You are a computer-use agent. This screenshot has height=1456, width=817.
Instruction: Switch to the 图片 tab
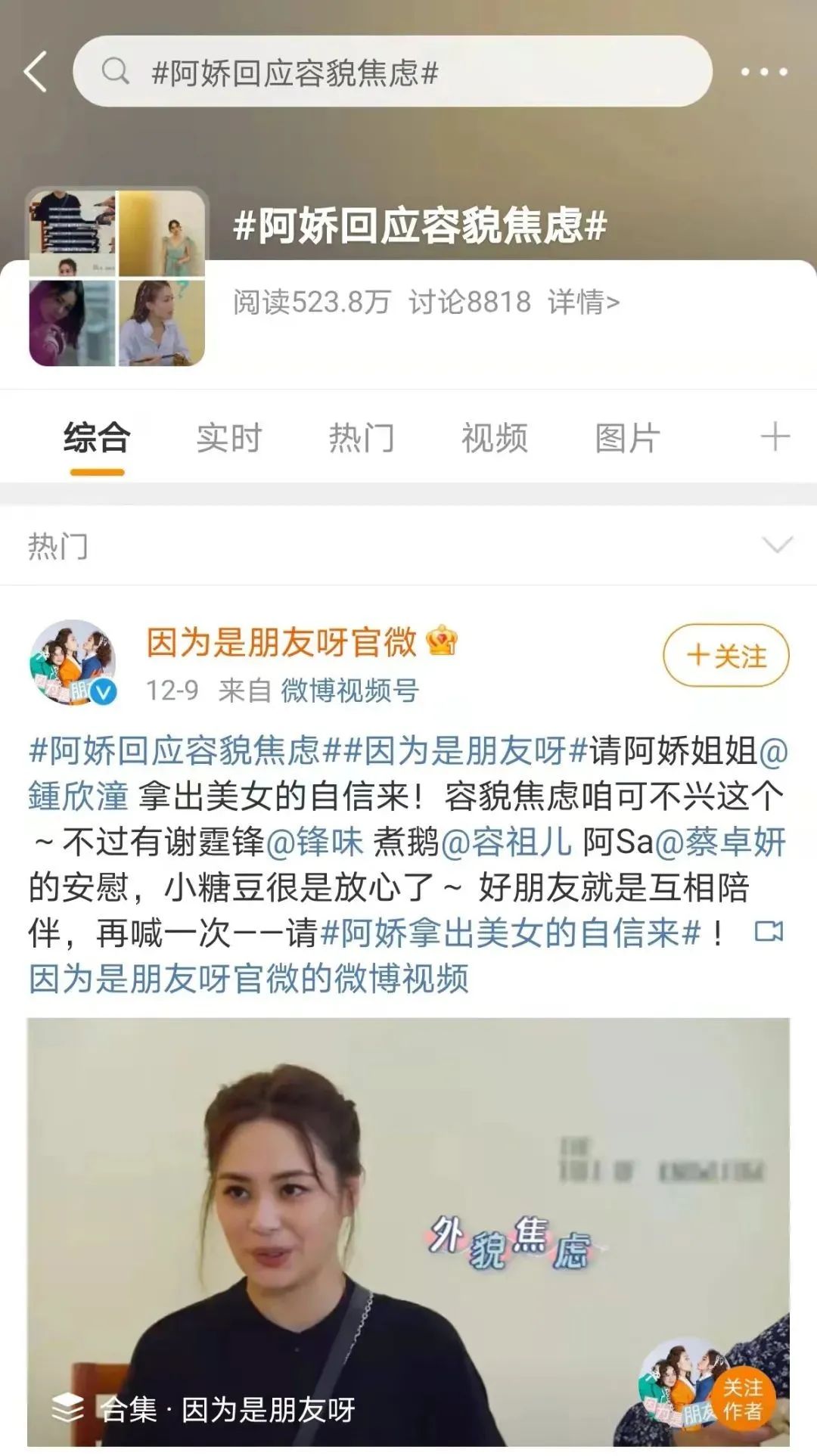[x=627, y=438]
